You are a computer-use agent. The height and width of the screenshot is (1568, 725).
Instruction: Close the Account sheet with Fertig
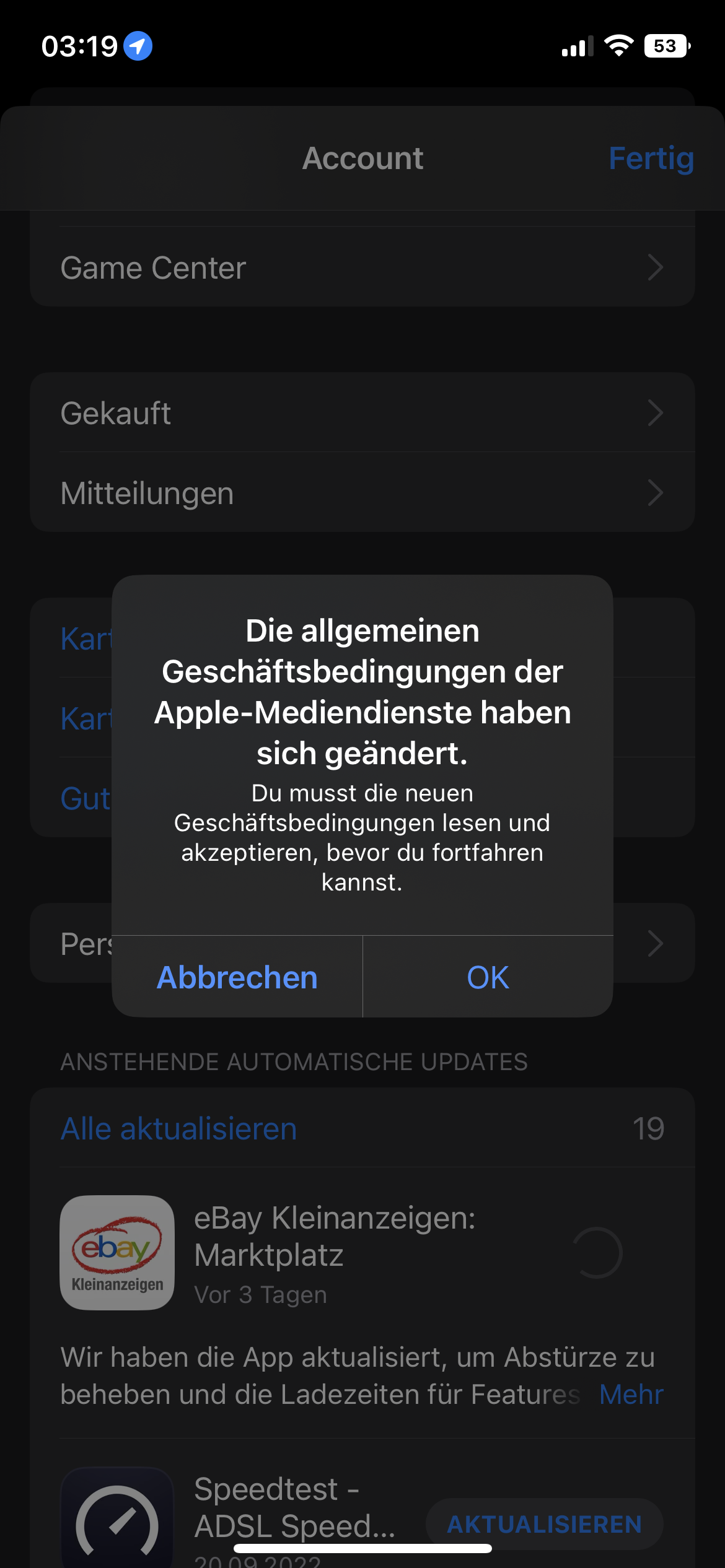[x=651, y=159]
